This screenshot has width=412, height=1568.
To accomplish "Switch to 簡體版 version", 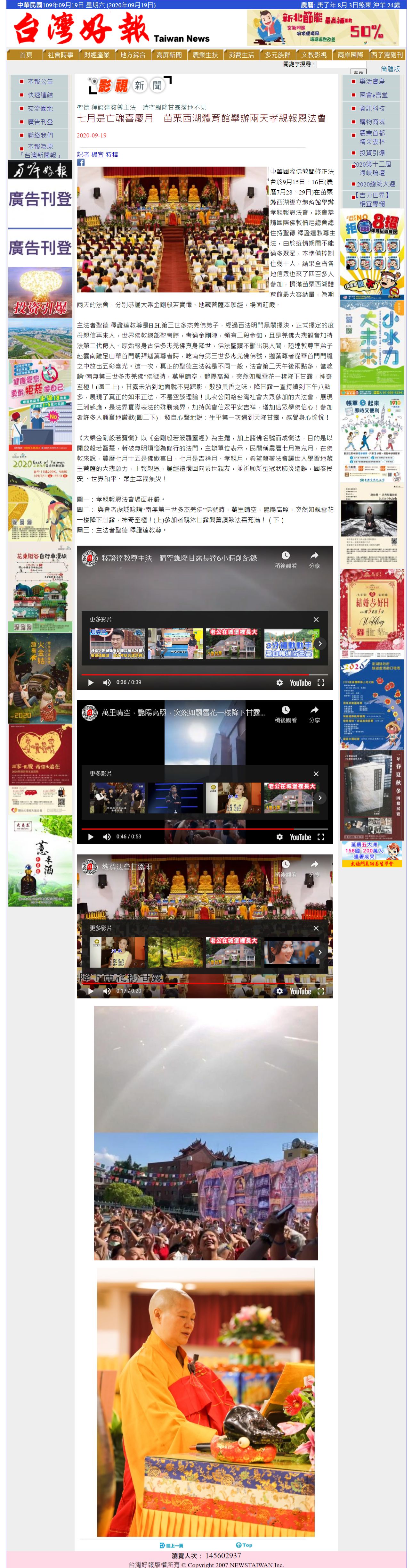I will (x=390, y=70).
